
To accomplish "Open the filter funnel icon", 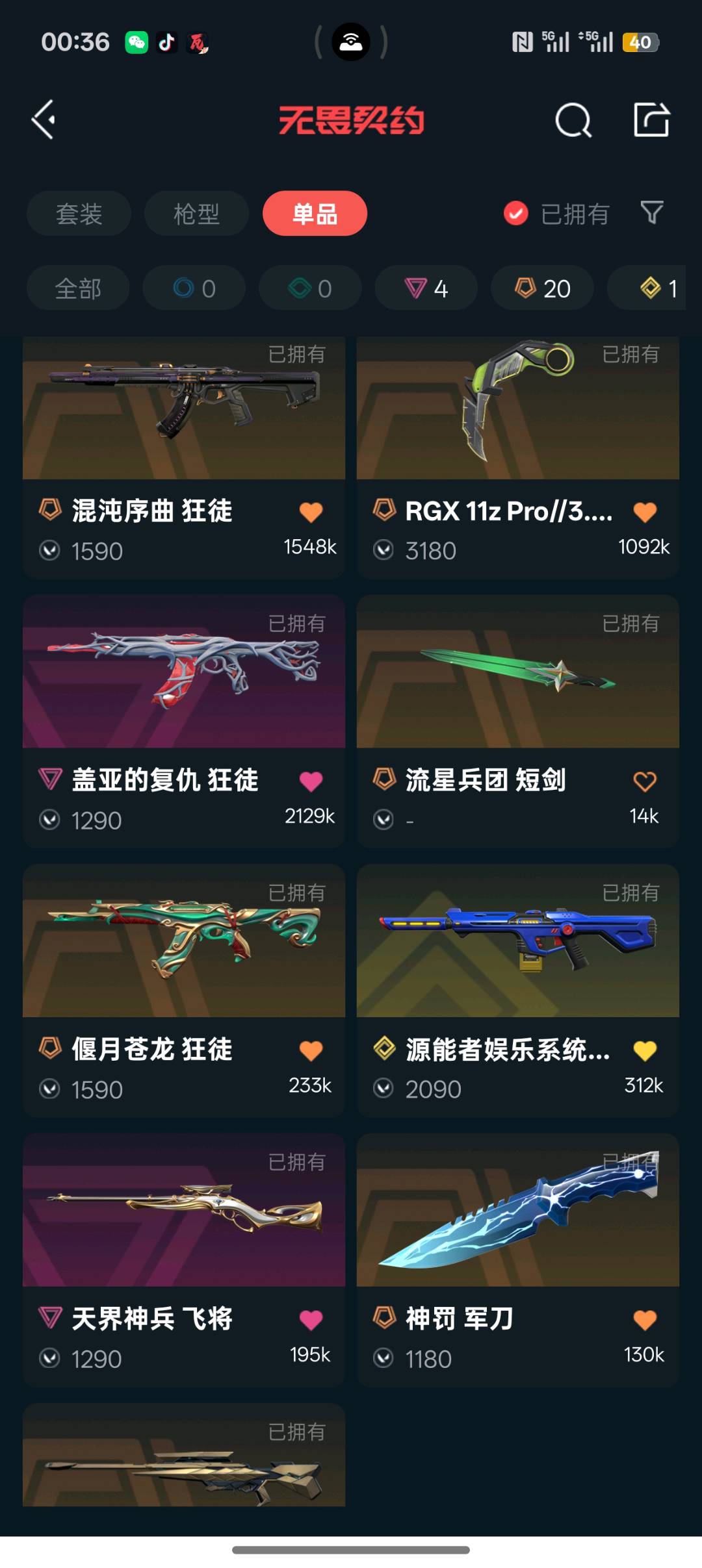I will point(652,212).
